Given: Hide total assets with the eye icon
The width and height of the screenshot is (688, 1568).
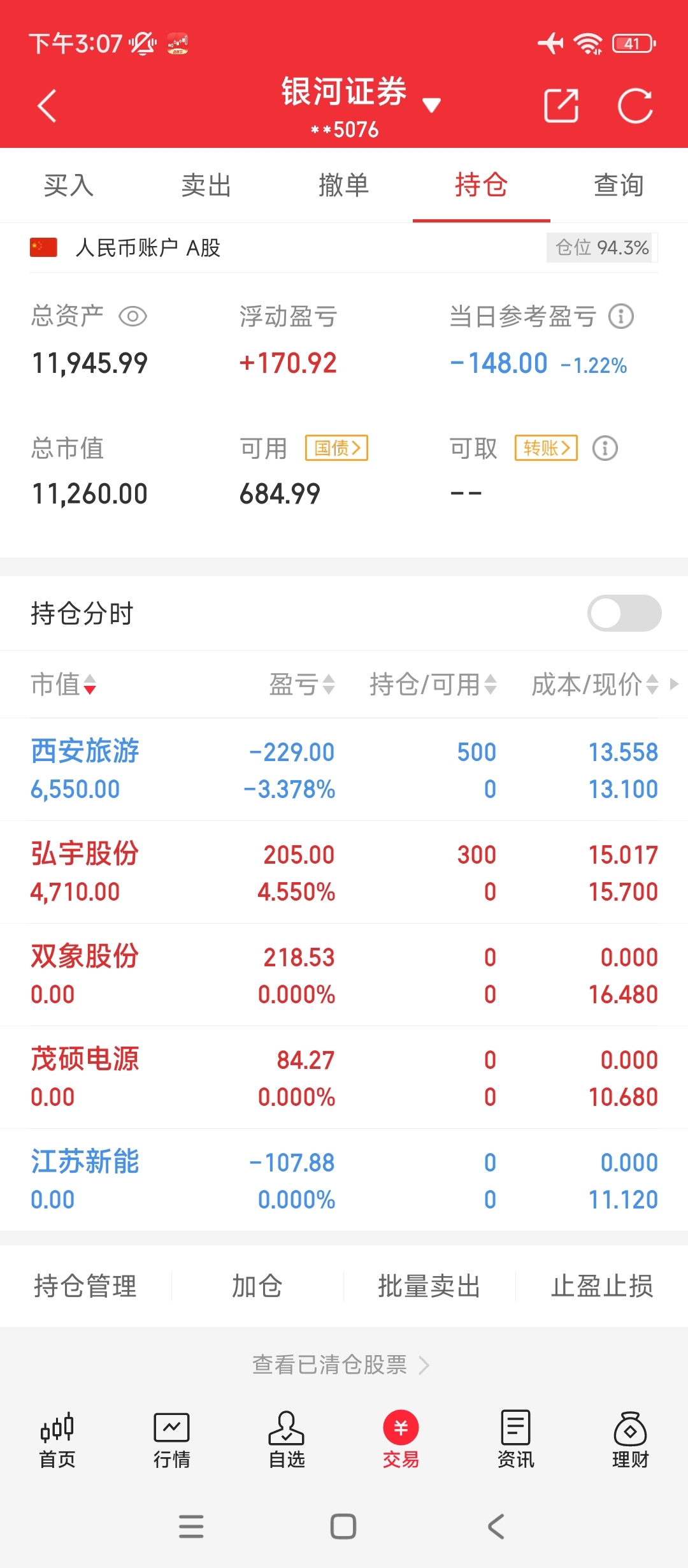Looking at the screenshot, I should pyautogui.click(x=133, y=316).
